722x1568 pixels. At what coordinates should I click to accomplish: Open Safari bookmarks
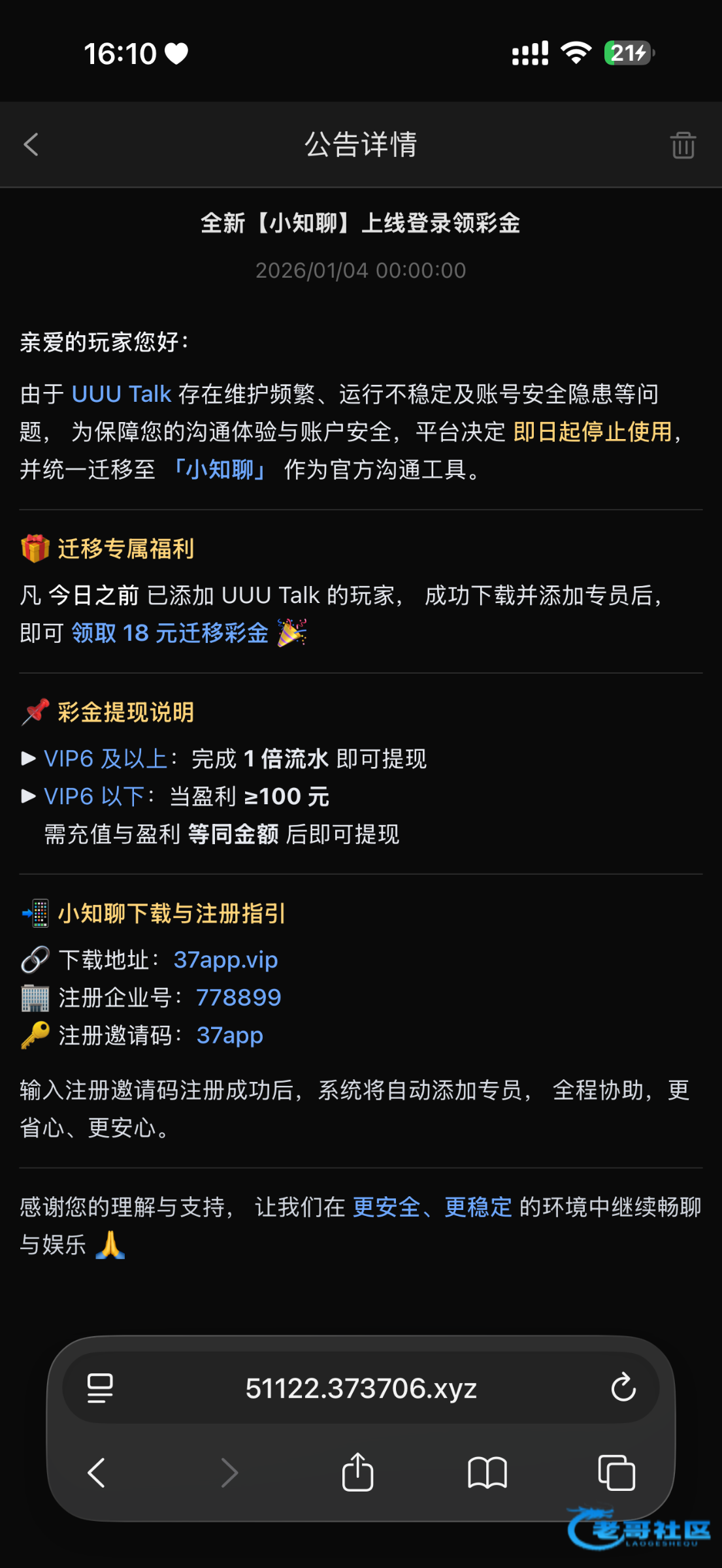pos(487,1473)
